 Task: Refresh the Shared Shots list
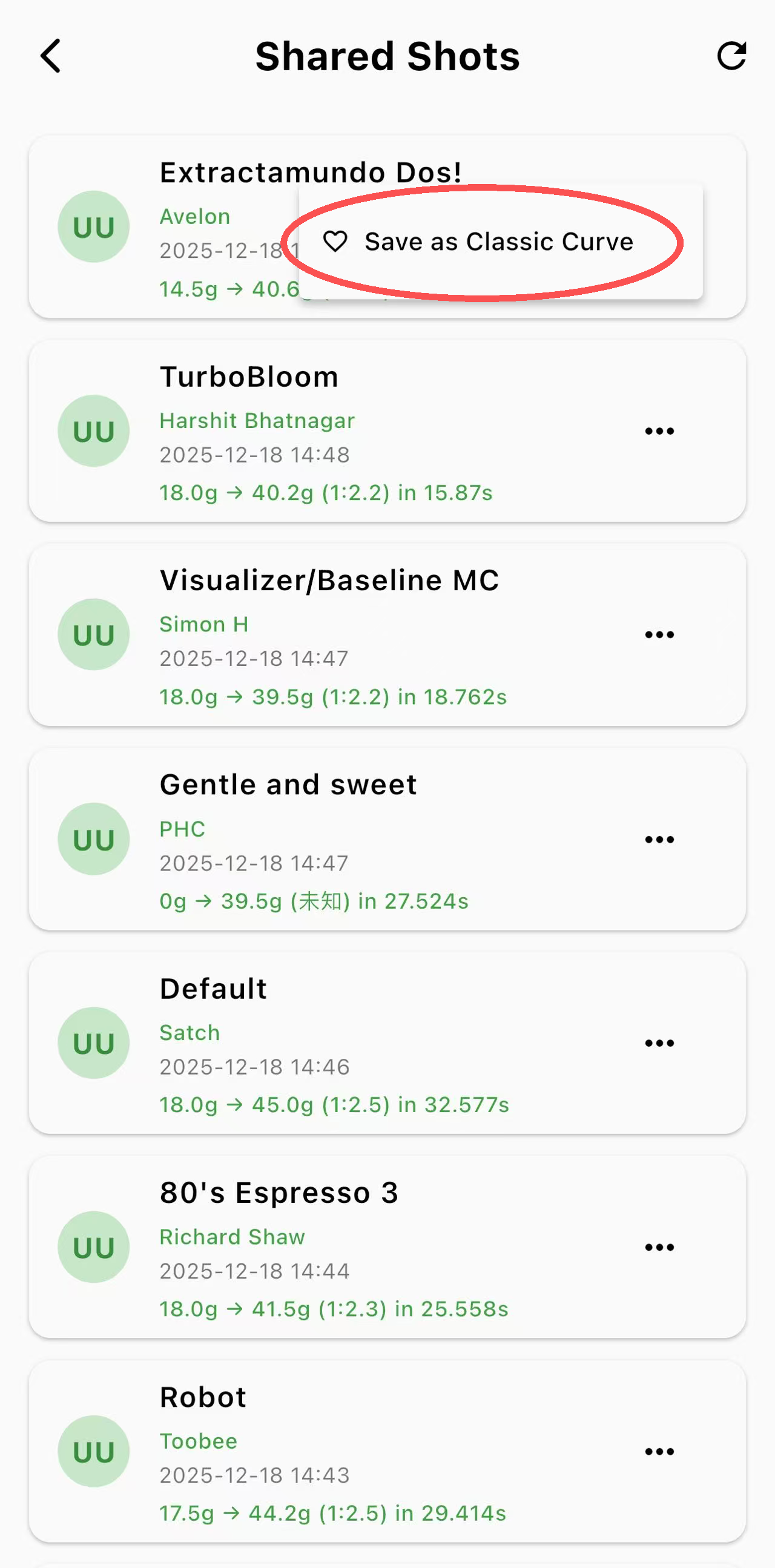(x=733, y=56)
